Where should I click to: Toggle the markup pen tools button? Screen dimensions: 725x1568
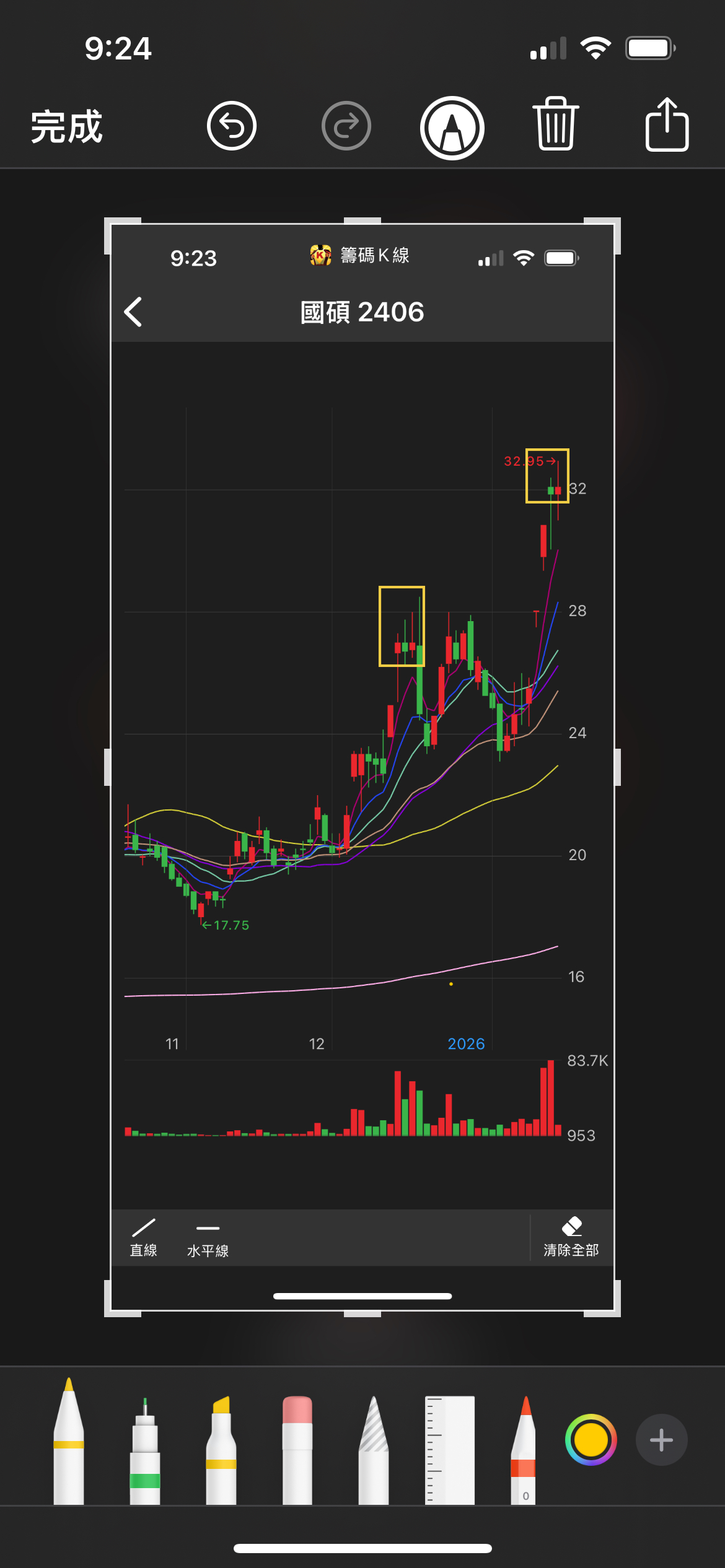click(x=452, y=128)
